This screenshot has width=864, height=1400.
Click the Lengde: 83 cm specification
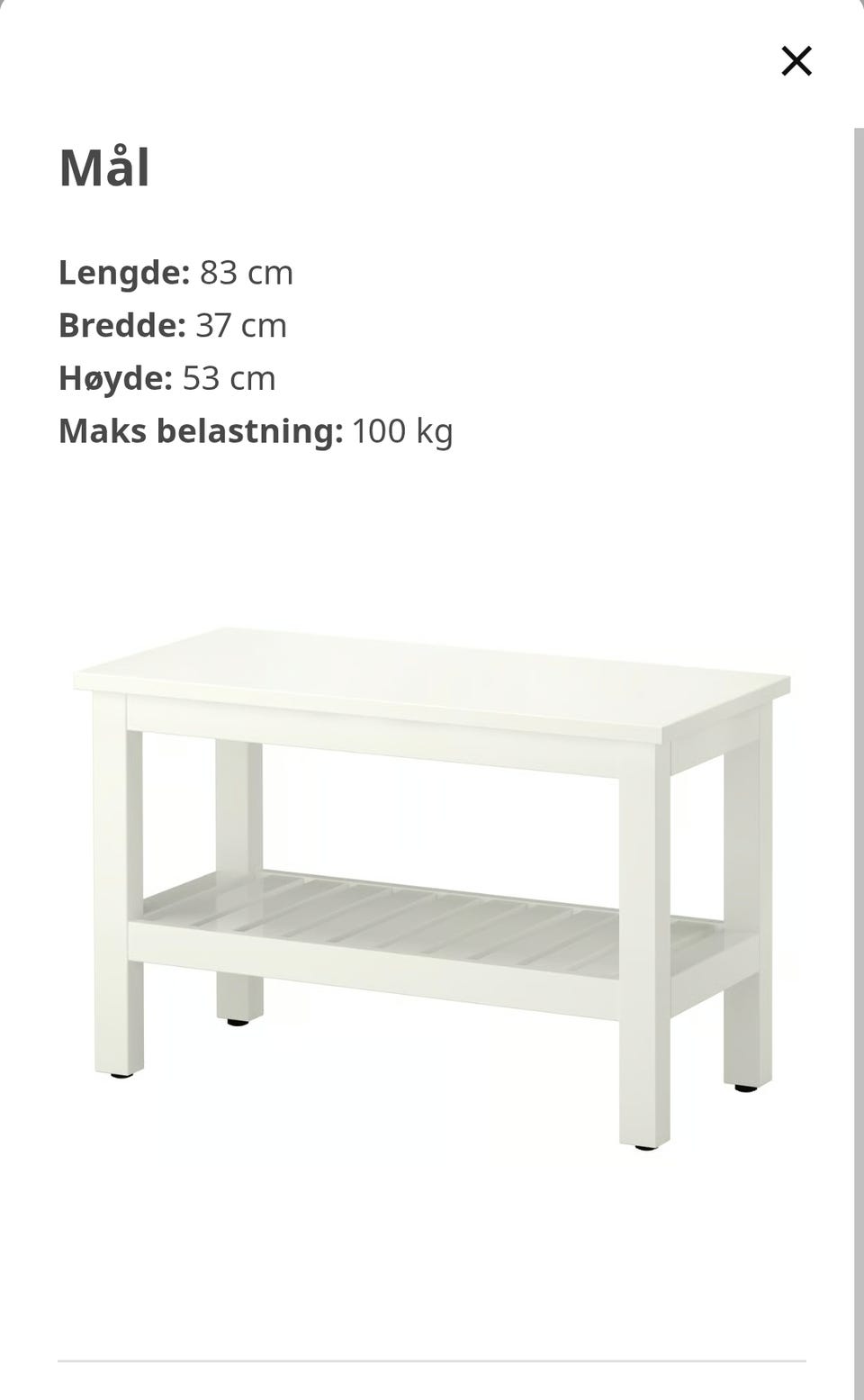[x=175, y=272]
